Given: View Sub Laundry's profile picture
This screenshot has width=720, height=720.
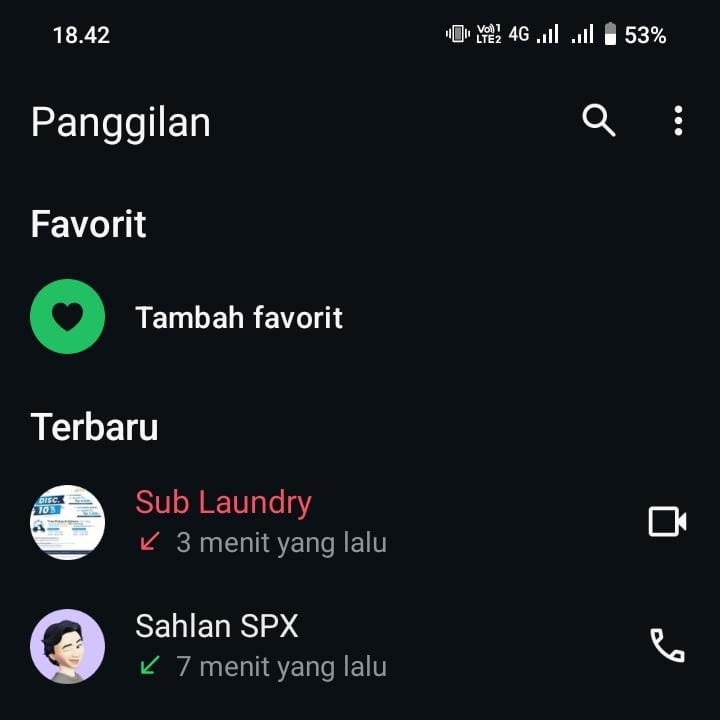Looking at the screenshot, I should pyautogui.click(x=67, y=521).
